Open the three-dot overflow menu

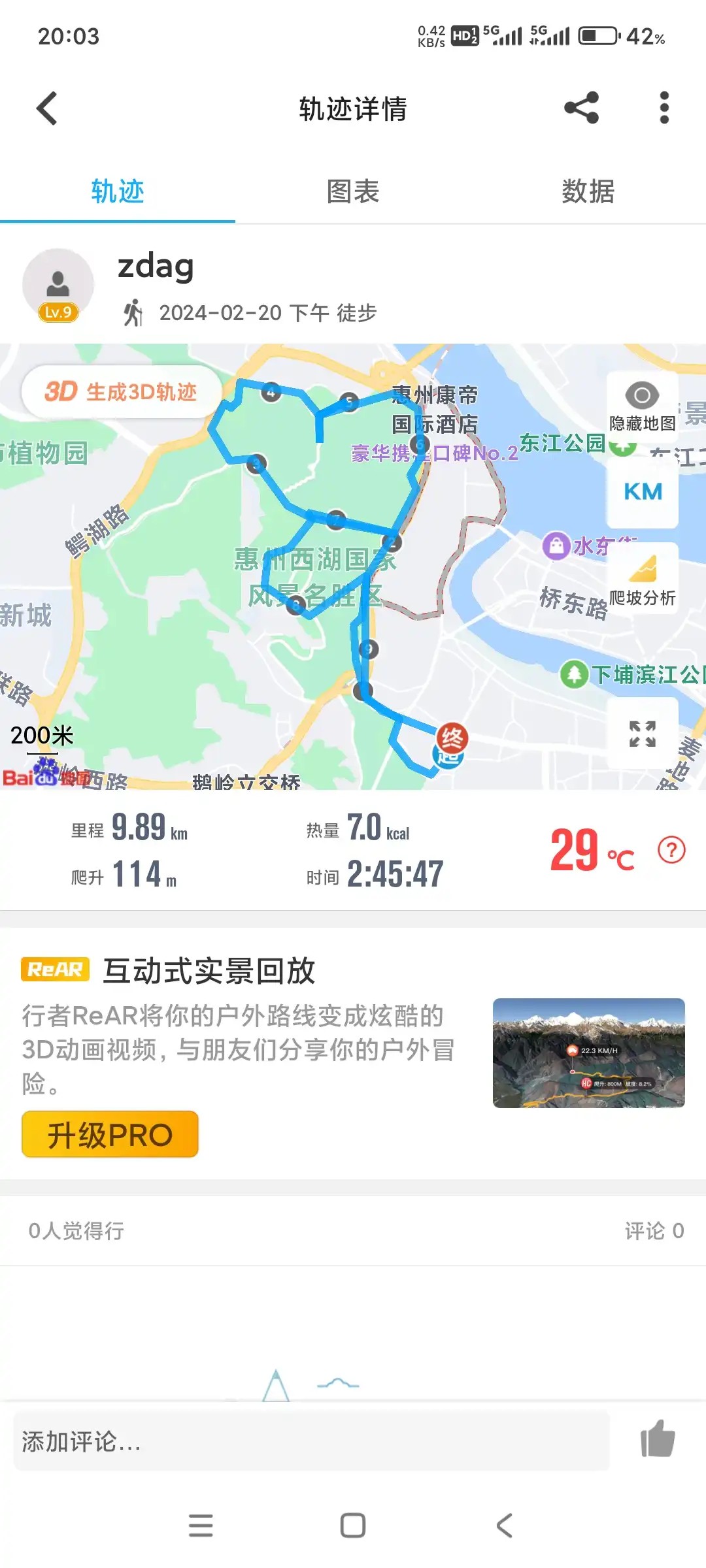(664, 108)
